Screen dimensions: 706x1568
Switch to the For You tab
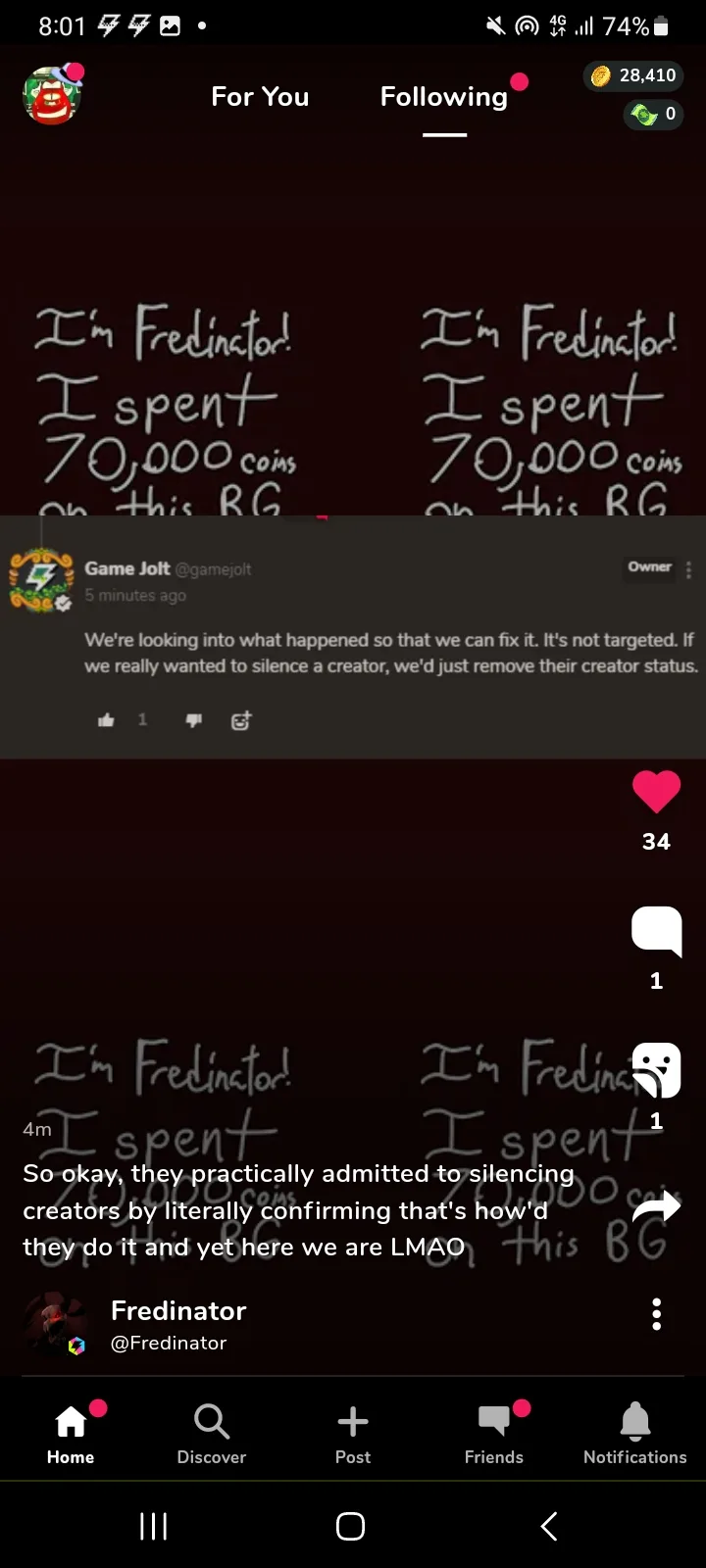pos(260,96)
